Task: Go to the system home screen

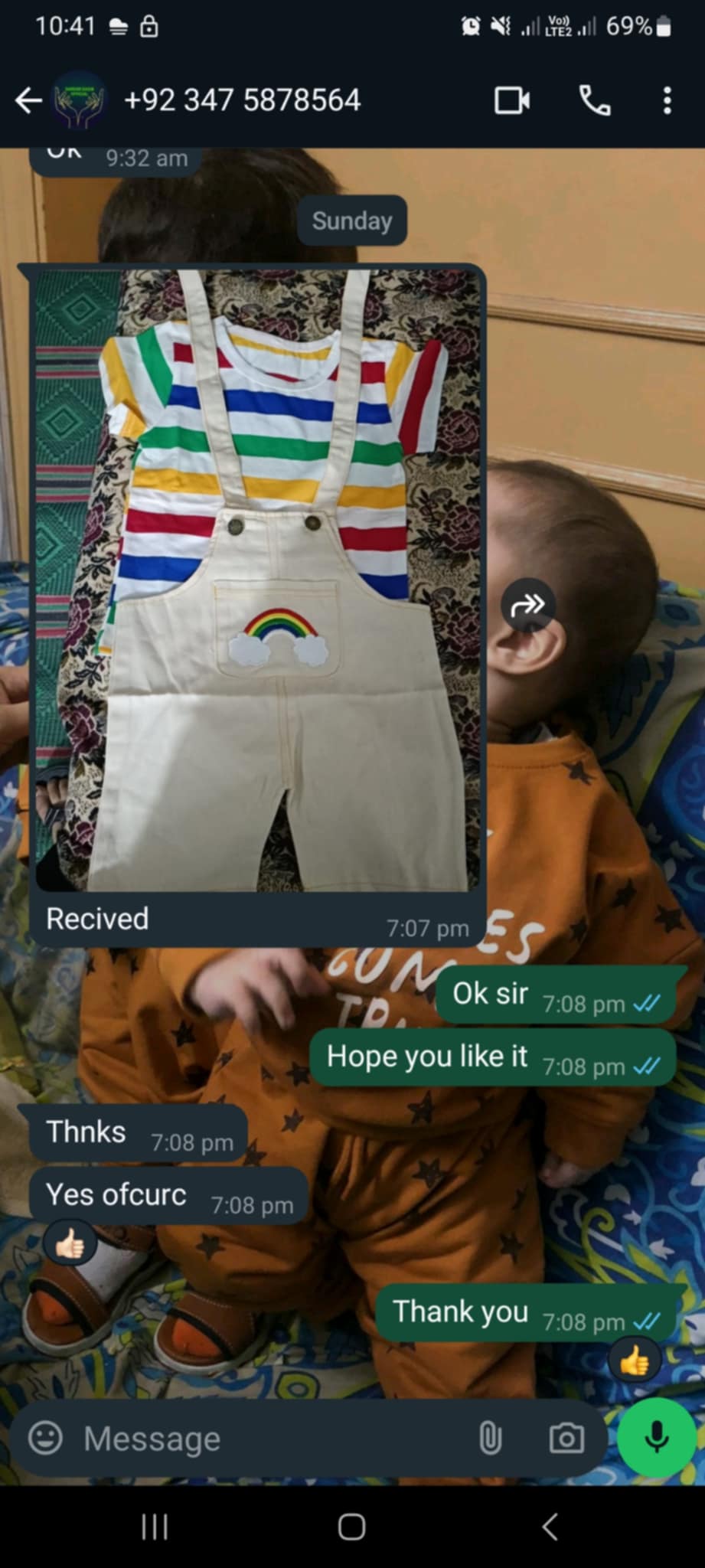Action: click(351, 1527)
